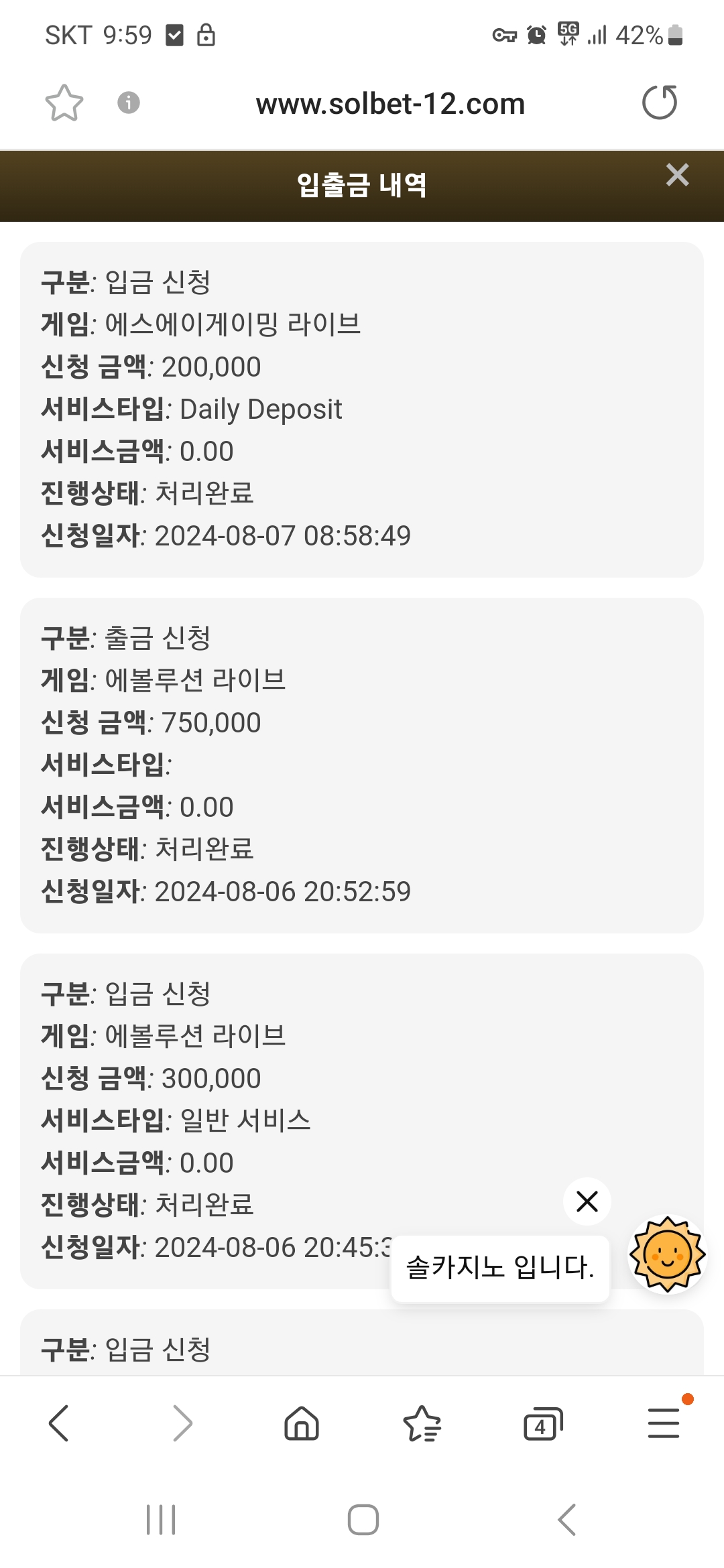This screenshot has width=724, height=1568.
Task: Go forward in browser toolbar
Action: click(182, 1423)
